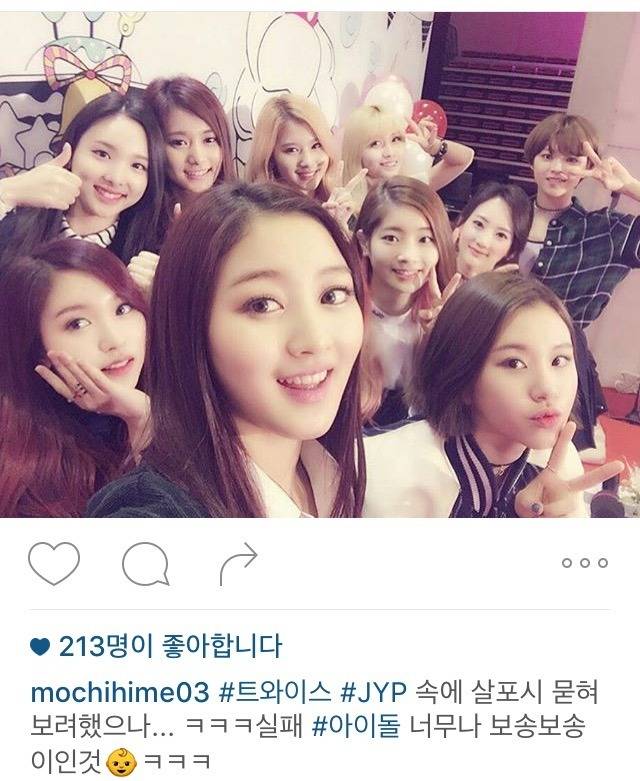View the 213 likes list
Image resolution: width=640 pixels, height=781 pixels.
pyautogui.click(x=168, y=645)
